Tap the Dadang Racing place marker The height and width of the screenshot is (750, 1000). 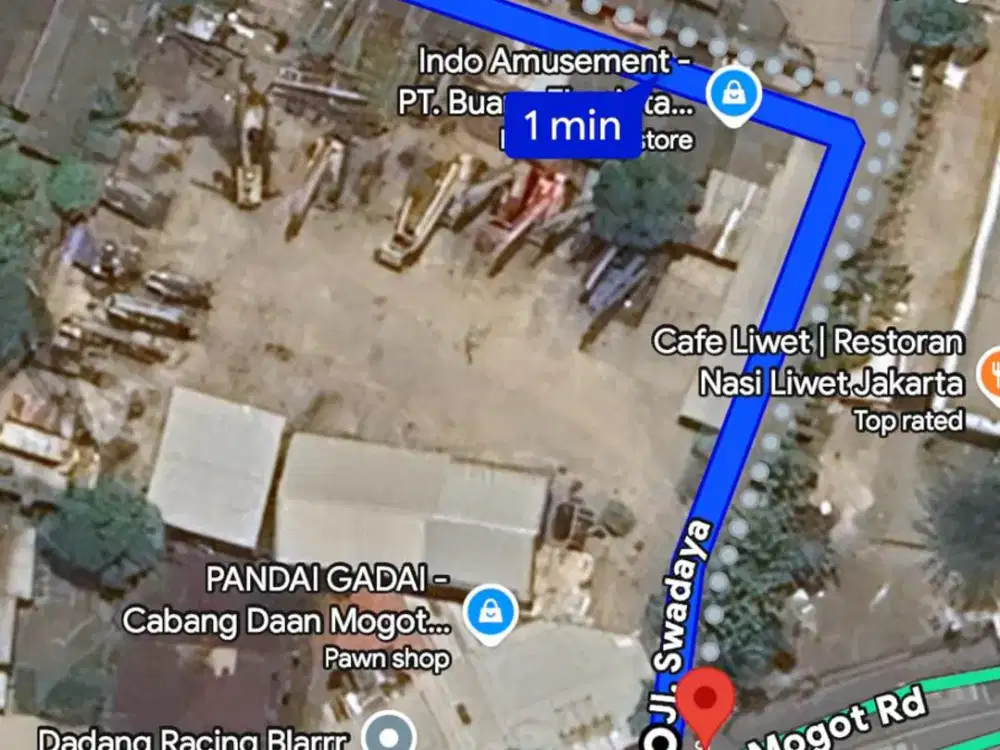(x=383, y=734)
